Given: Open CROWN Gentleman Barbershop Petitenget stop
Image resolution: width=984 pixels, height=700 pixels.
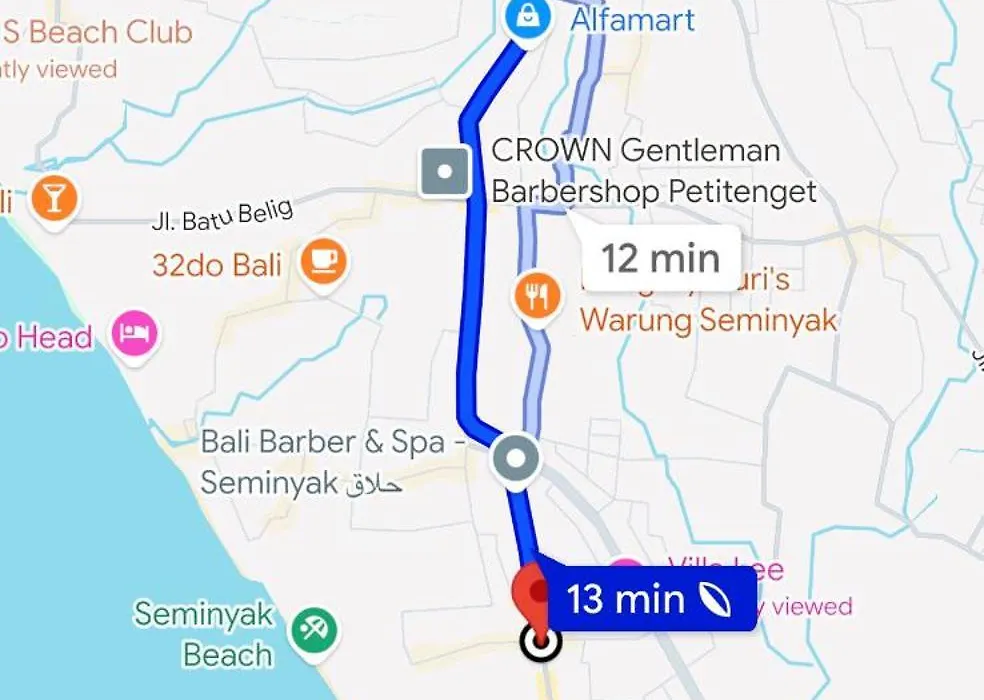Looking at the screenshot, I should coord(445,172).
